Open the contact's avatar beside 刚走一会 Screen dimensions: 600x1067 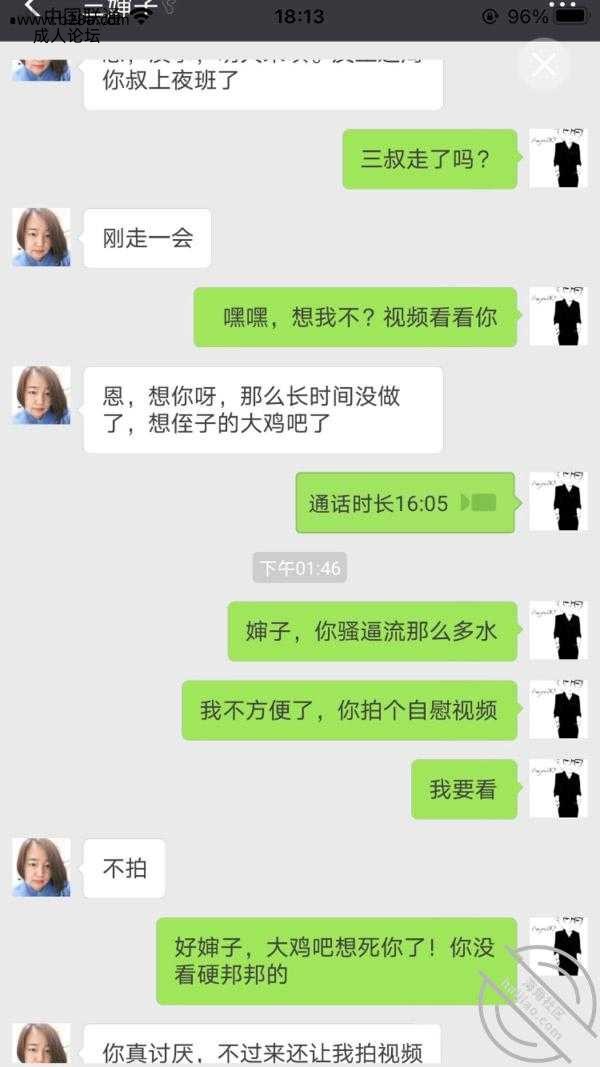point(41,237)
